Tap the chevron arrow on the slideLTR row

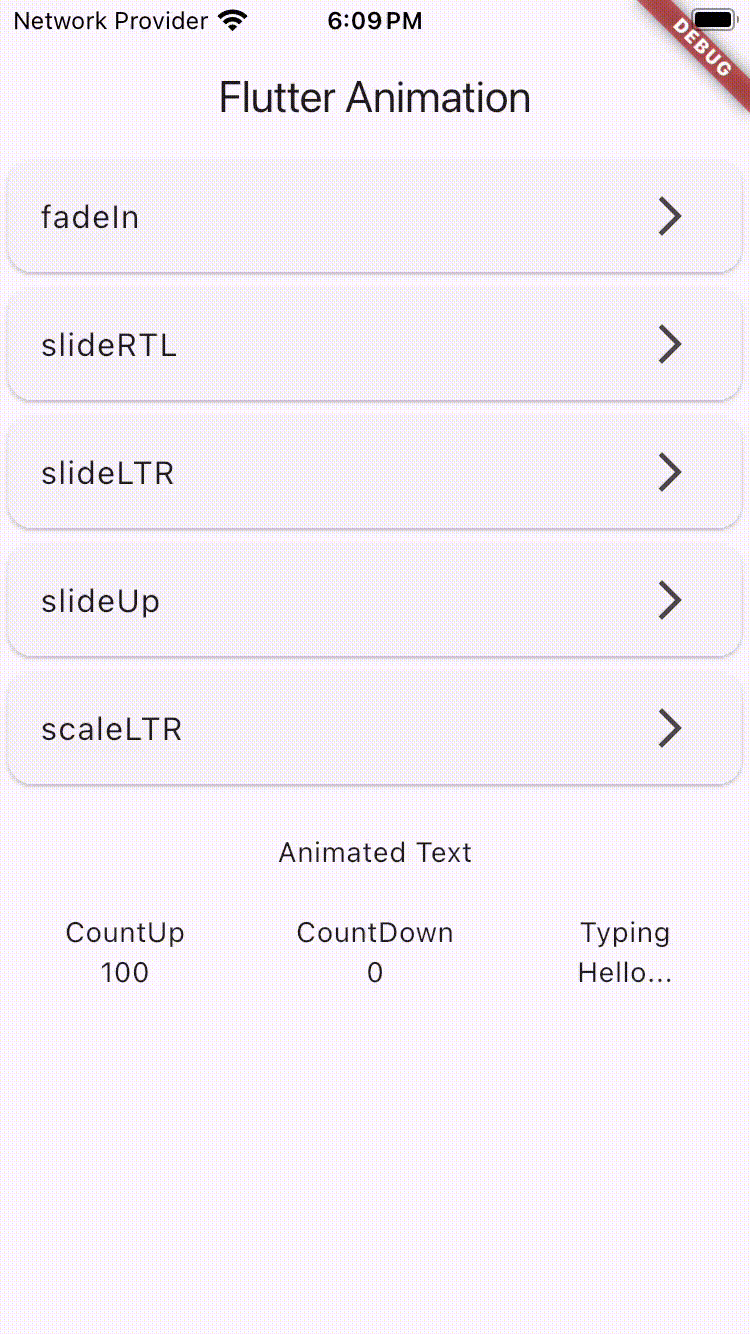(669, 472)
